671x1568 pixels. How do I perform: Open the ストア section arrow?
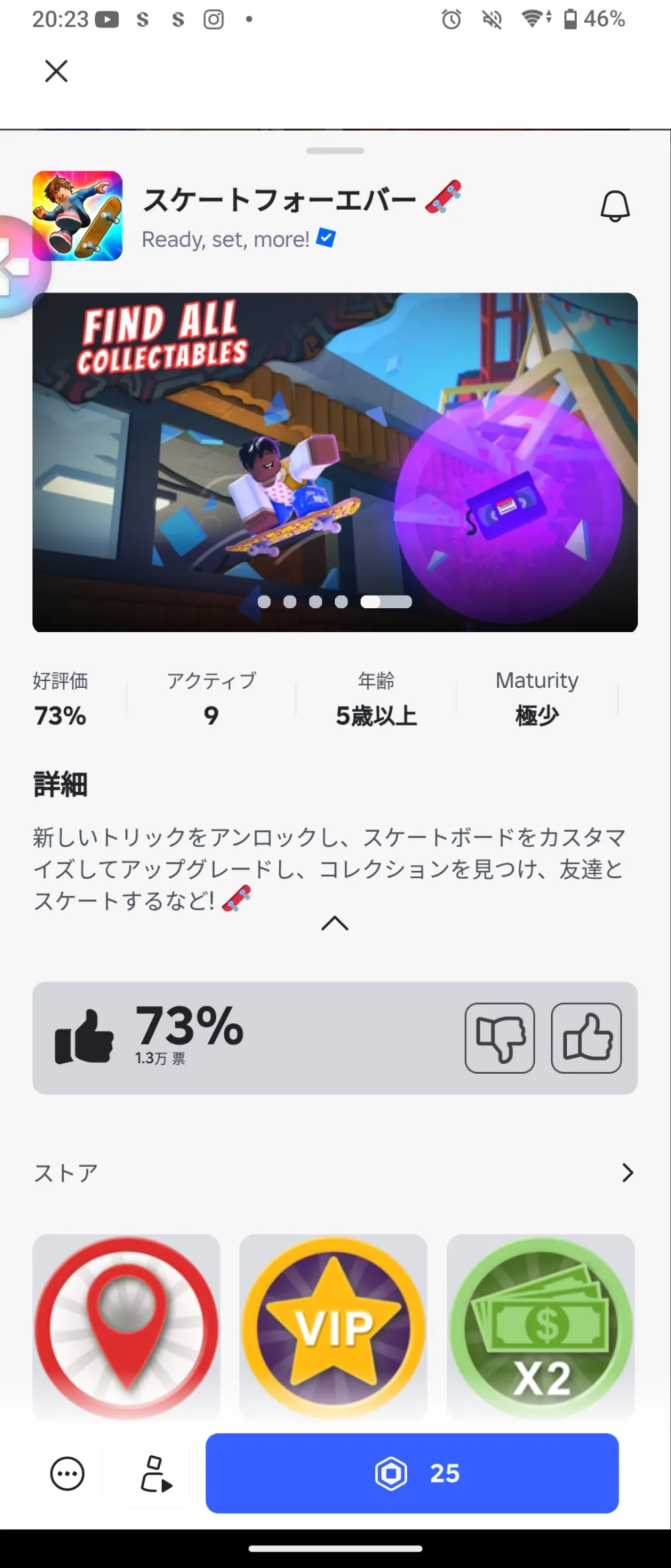pyautogui.click(x=627, y=1173)
